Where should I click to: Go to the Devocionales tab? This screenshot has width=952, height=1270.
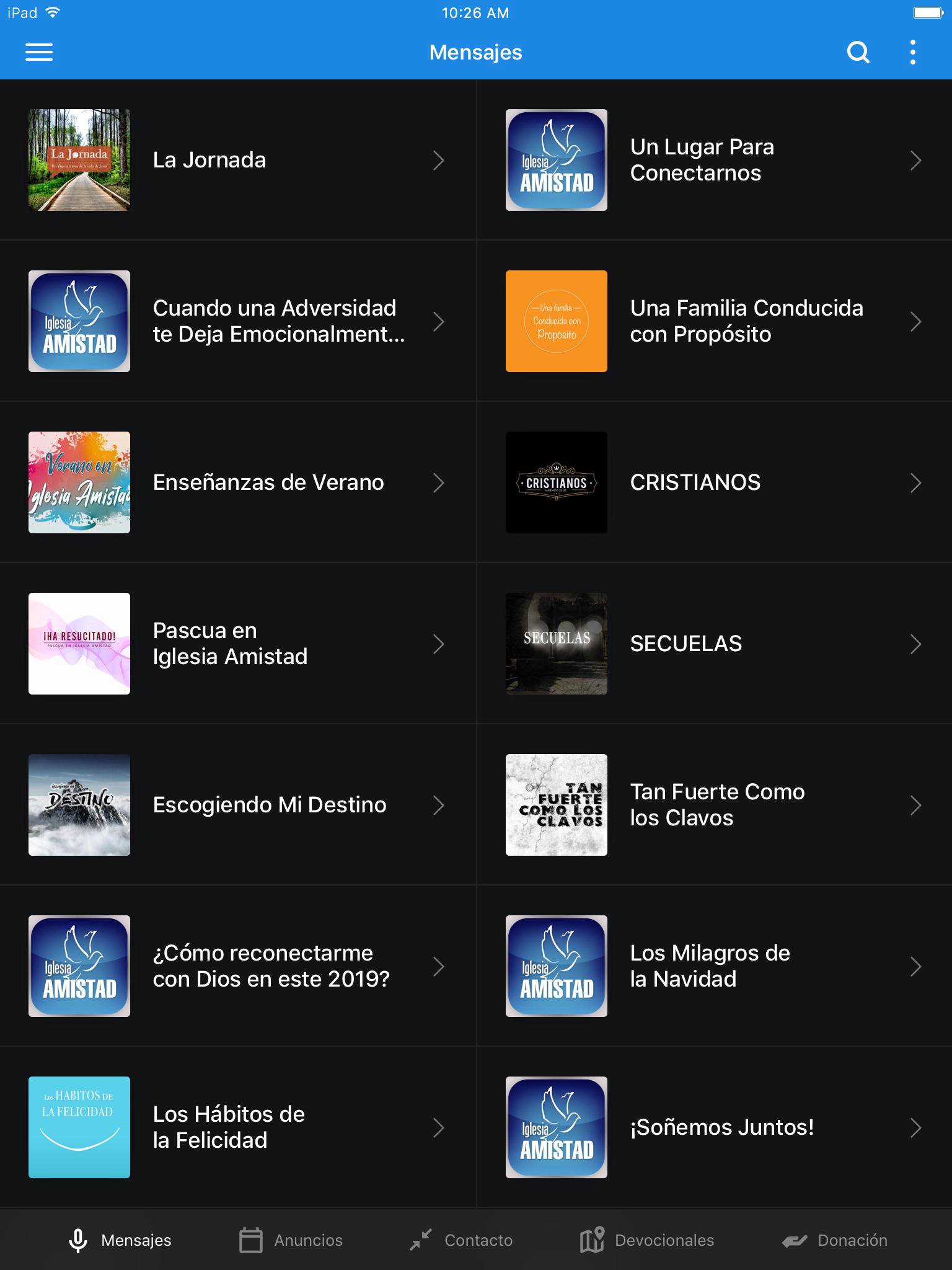(x=647, y=1240)
